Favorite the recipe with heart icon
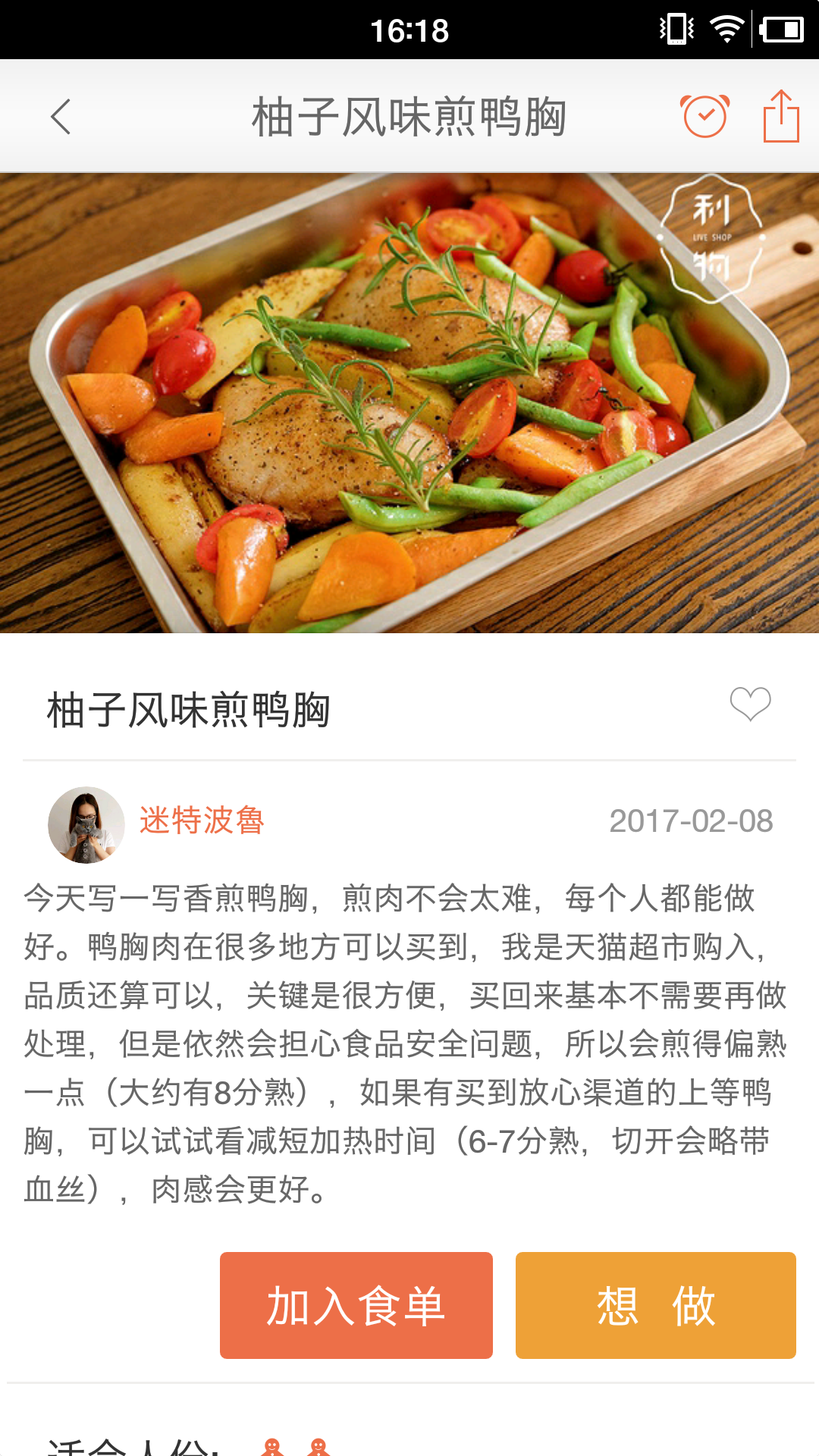The image size is (819, 1456). tap(750, 704)
